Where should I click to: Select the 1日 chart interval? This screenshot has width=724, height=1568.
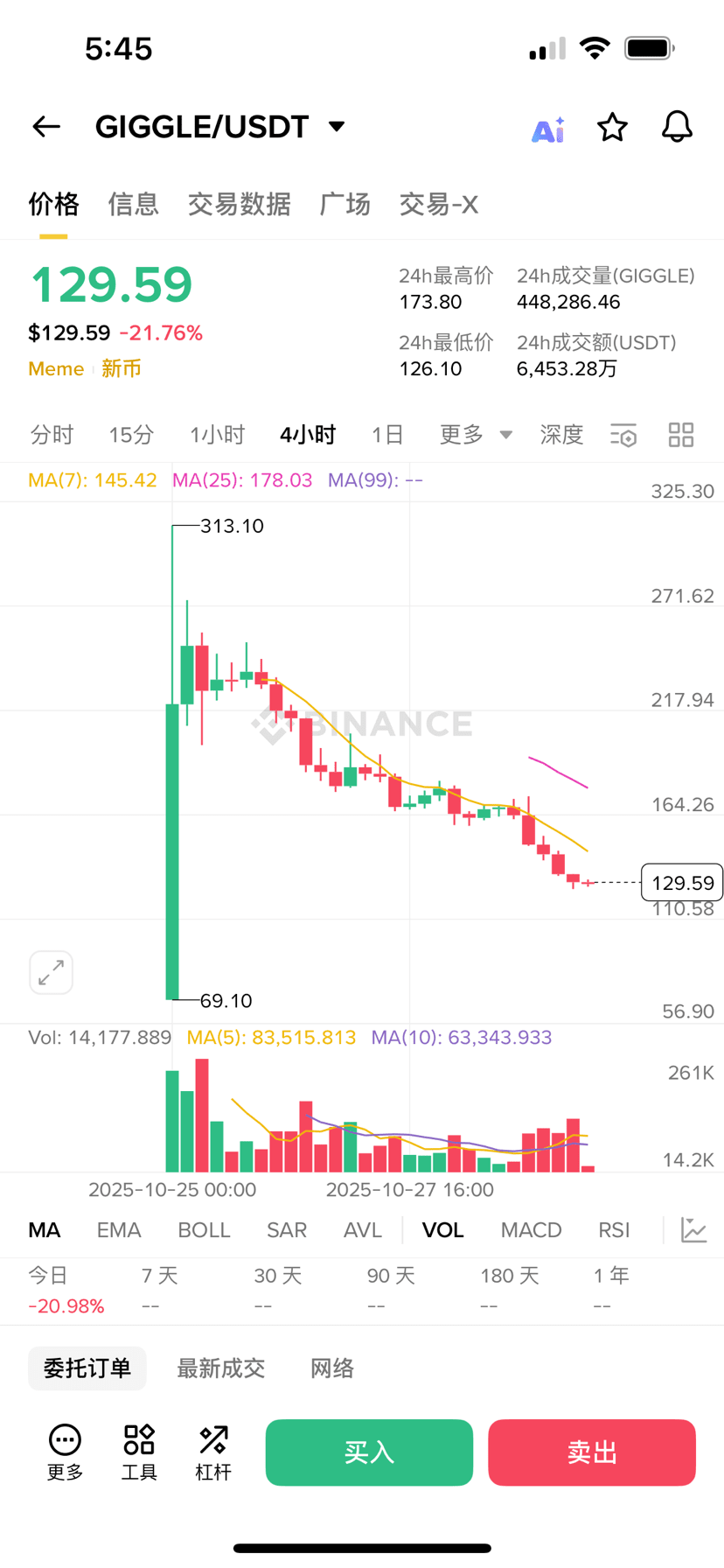pos(386,435)
